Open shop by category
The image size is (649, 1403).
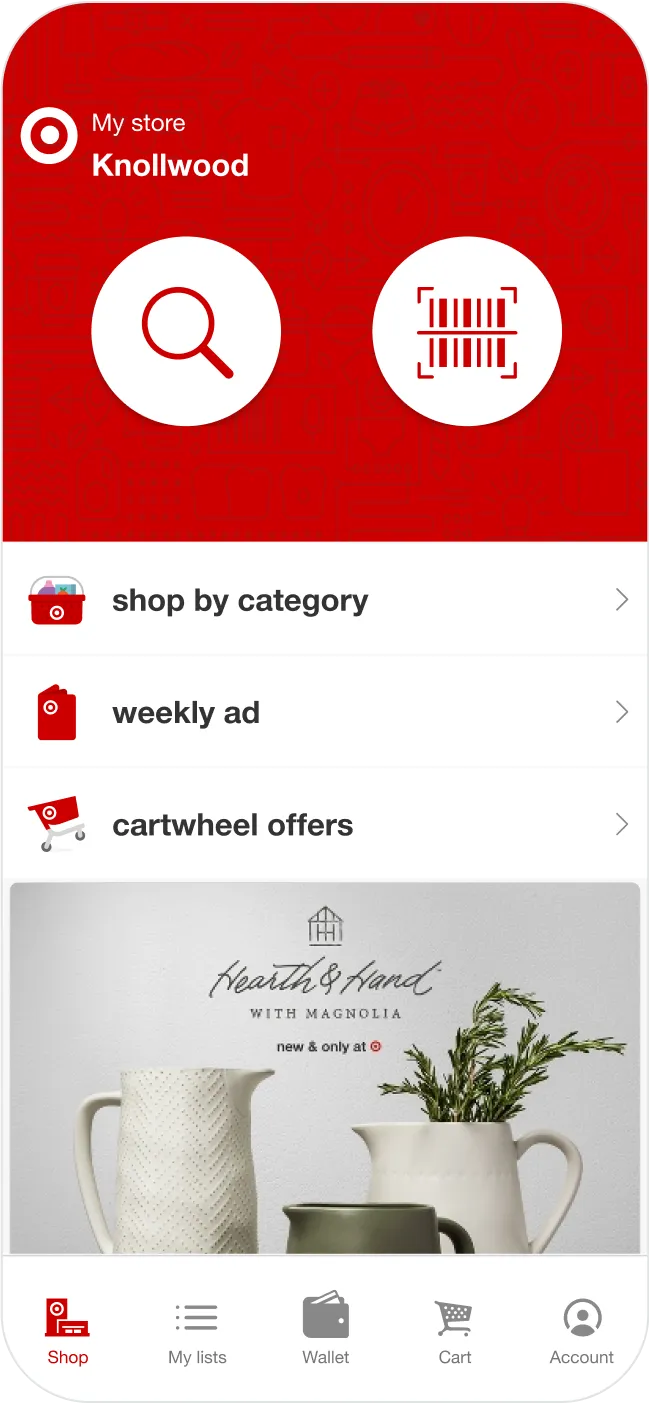point(324,600)
